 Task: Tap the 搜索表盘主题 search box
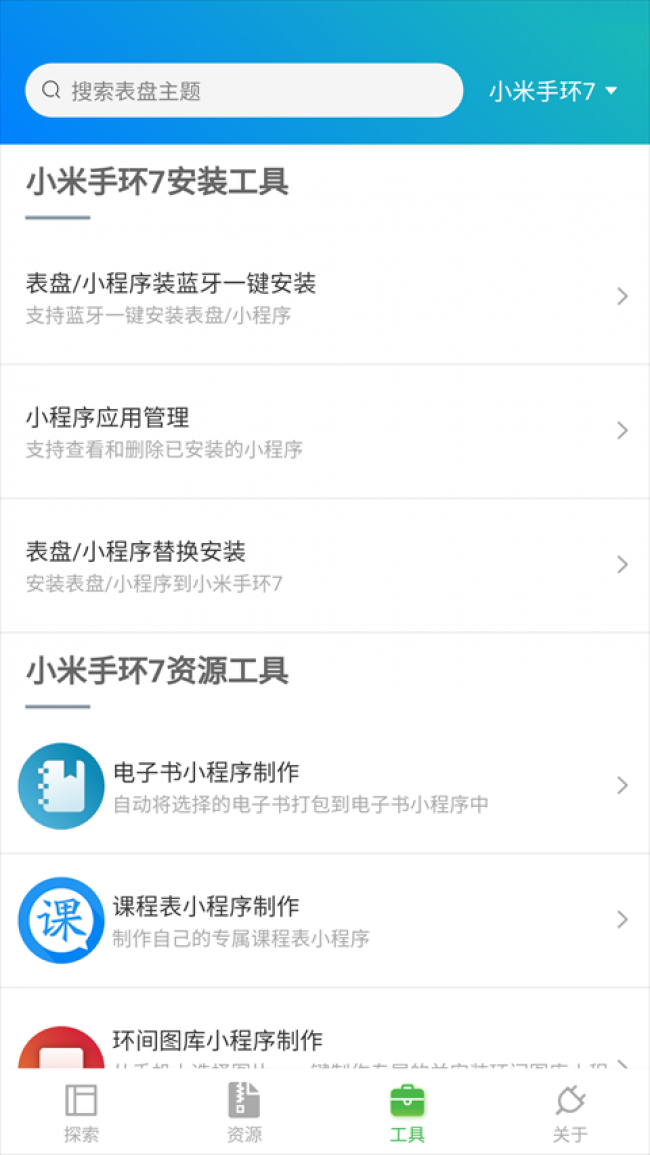click(243, 91)
